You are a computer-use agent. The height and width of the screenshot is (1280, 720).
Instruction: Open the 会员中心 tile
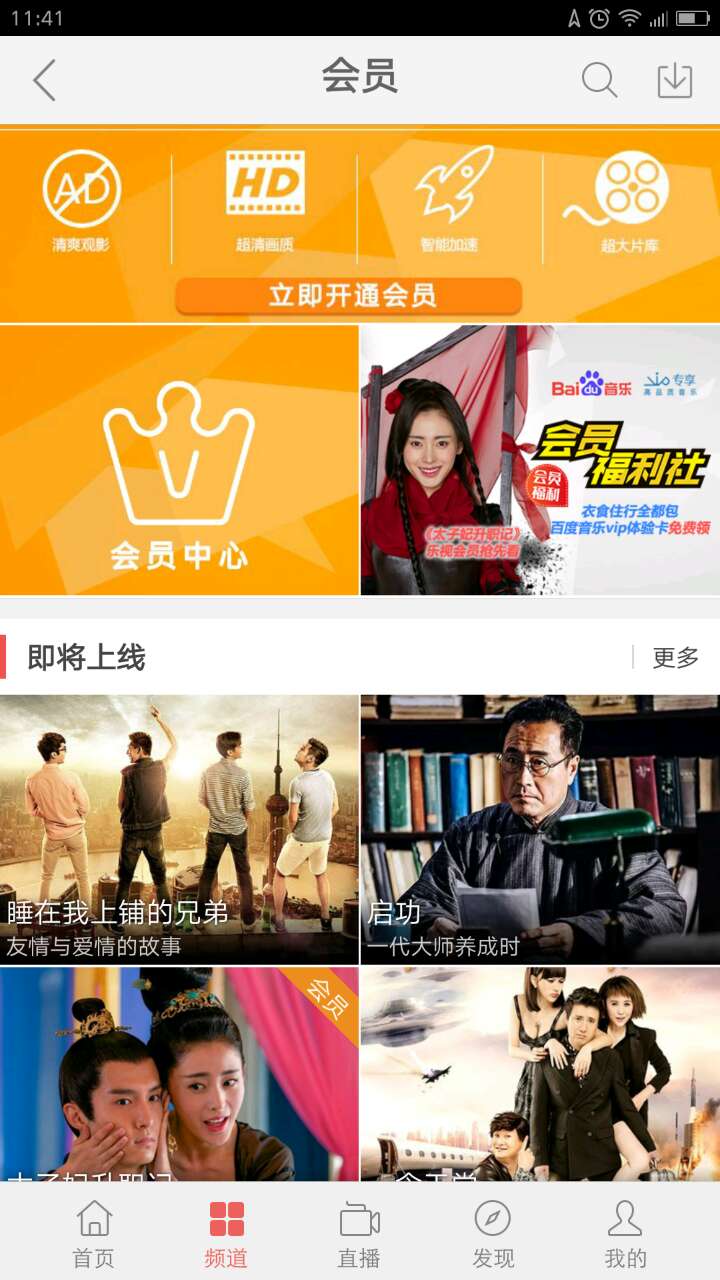[179, 460]
